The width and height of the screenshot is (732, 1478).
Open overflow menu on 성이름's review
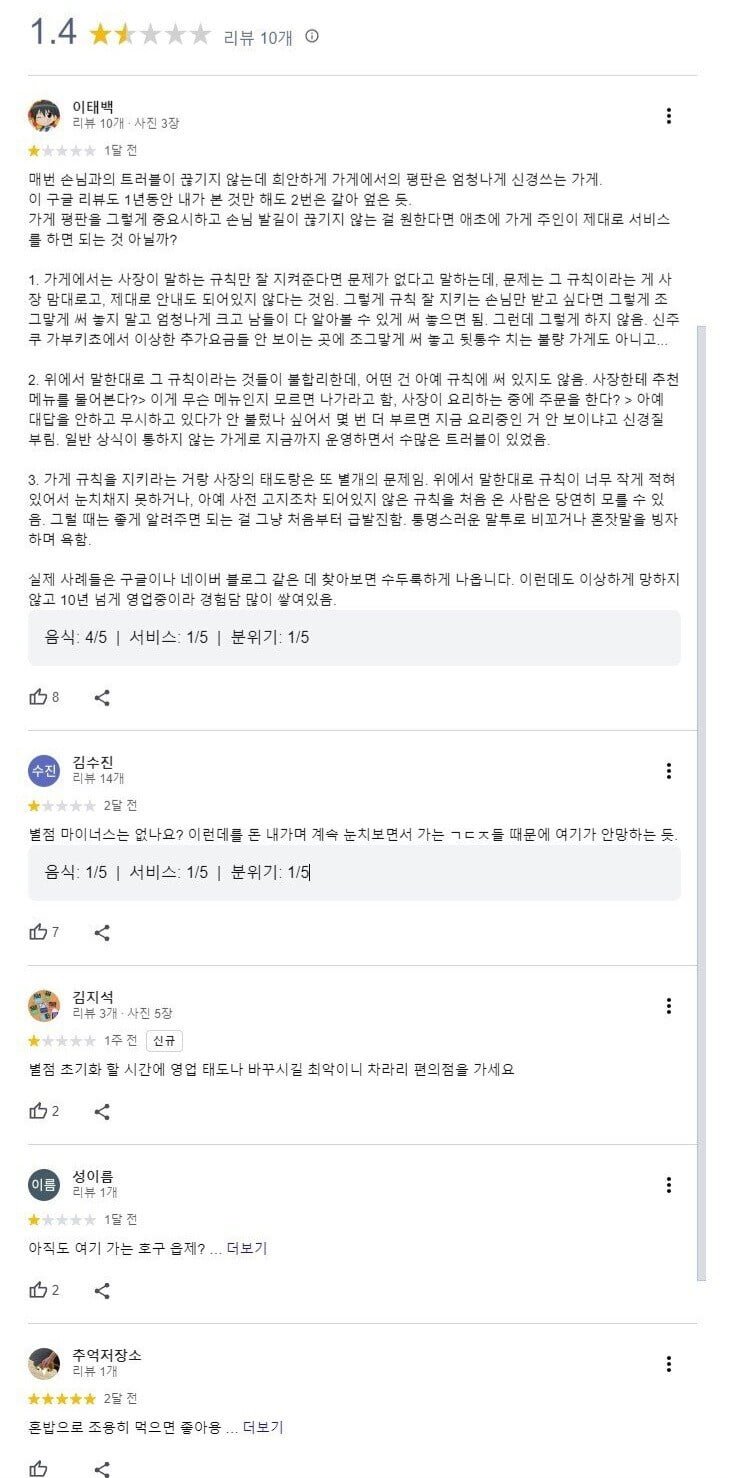[668, 1185]
